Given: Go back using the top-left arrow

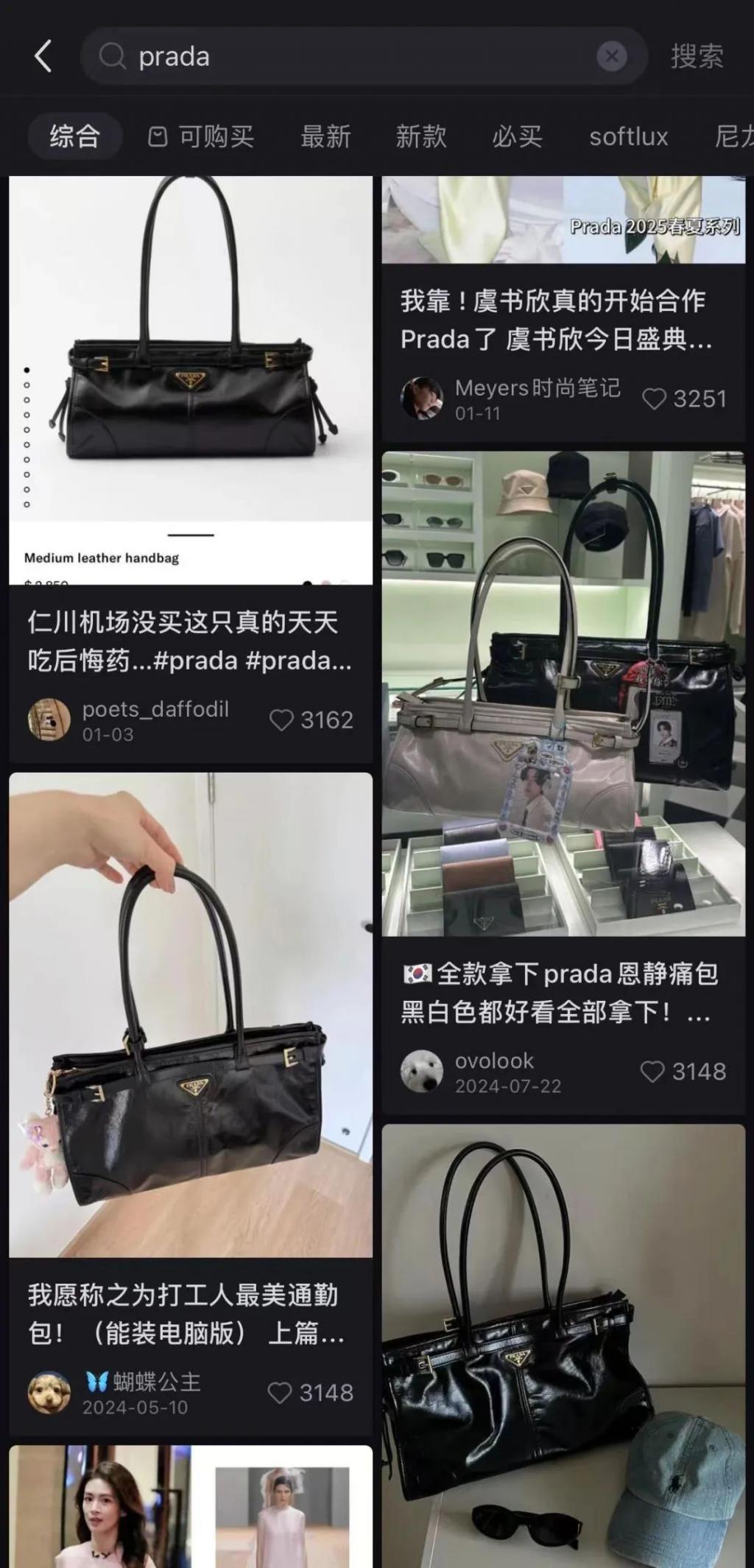Looking at the screenshot, I should tap(43, 56).
